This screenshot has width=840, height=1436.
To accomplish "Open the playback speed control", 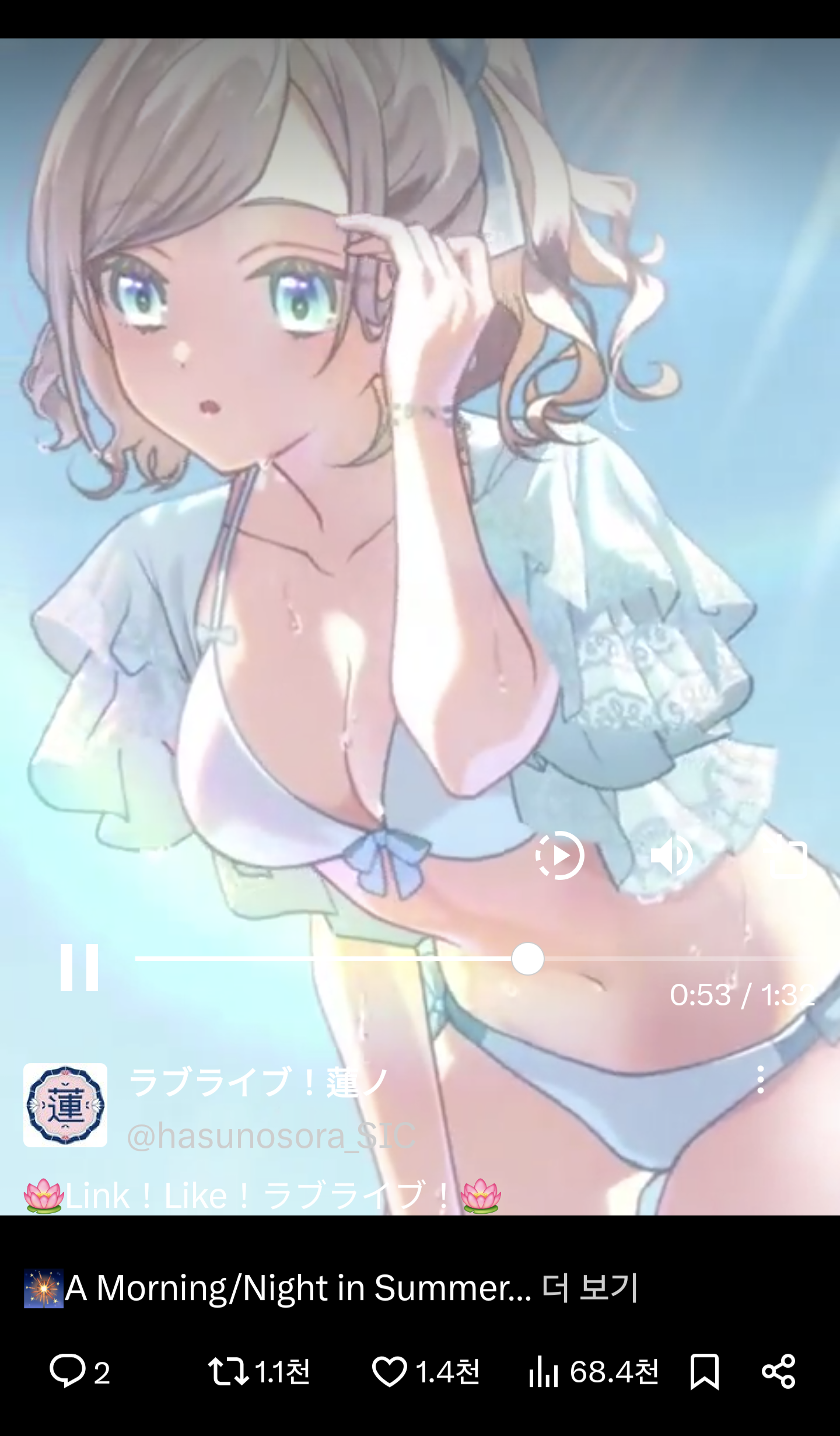I will [x=560, y=855].
